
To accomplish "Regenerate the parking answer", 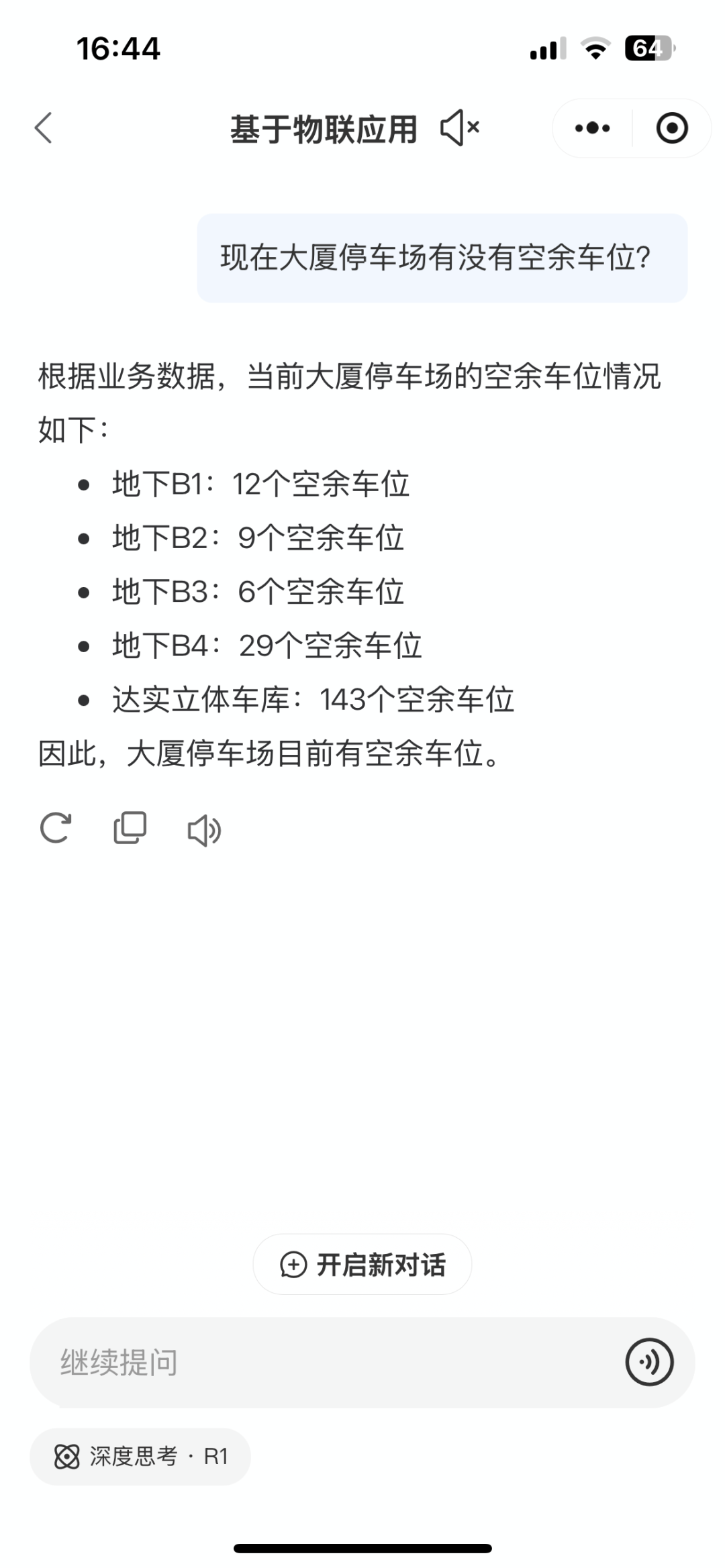I will pos(56,828).
